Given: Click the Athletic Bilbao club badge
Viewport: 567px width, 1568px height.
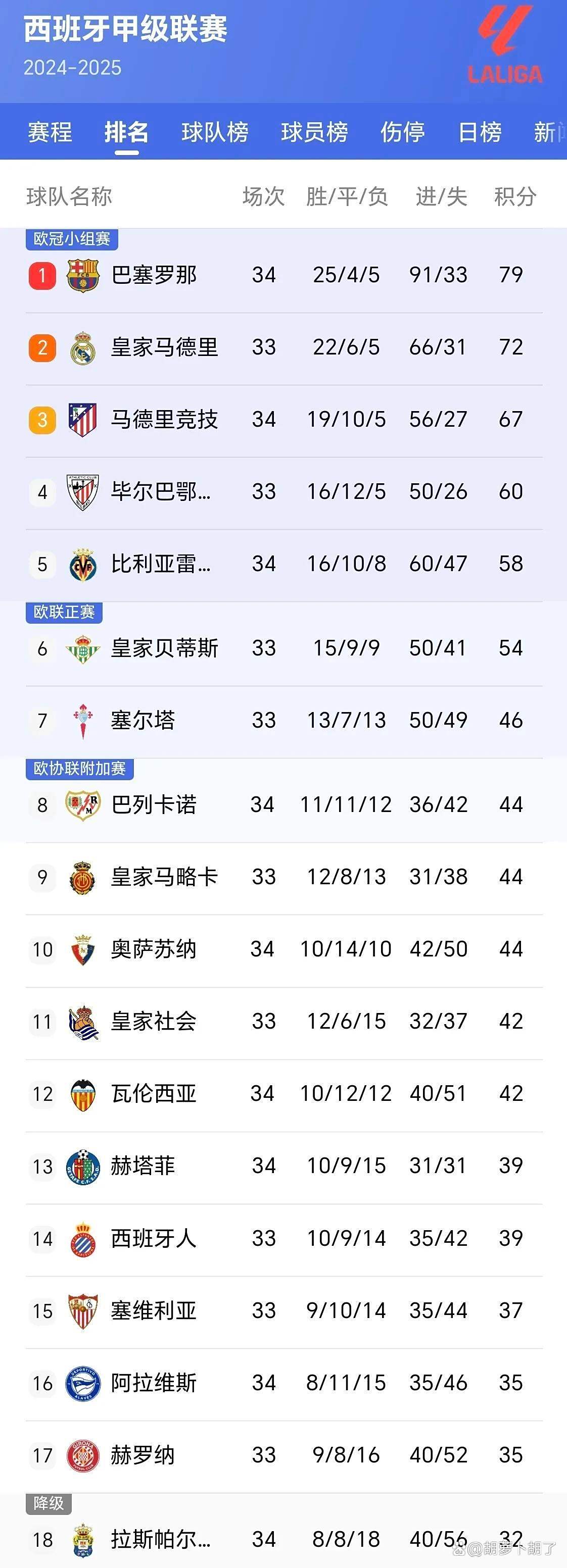Looking at the screenshot, I should pyautogui.click(x=82, y=491).
